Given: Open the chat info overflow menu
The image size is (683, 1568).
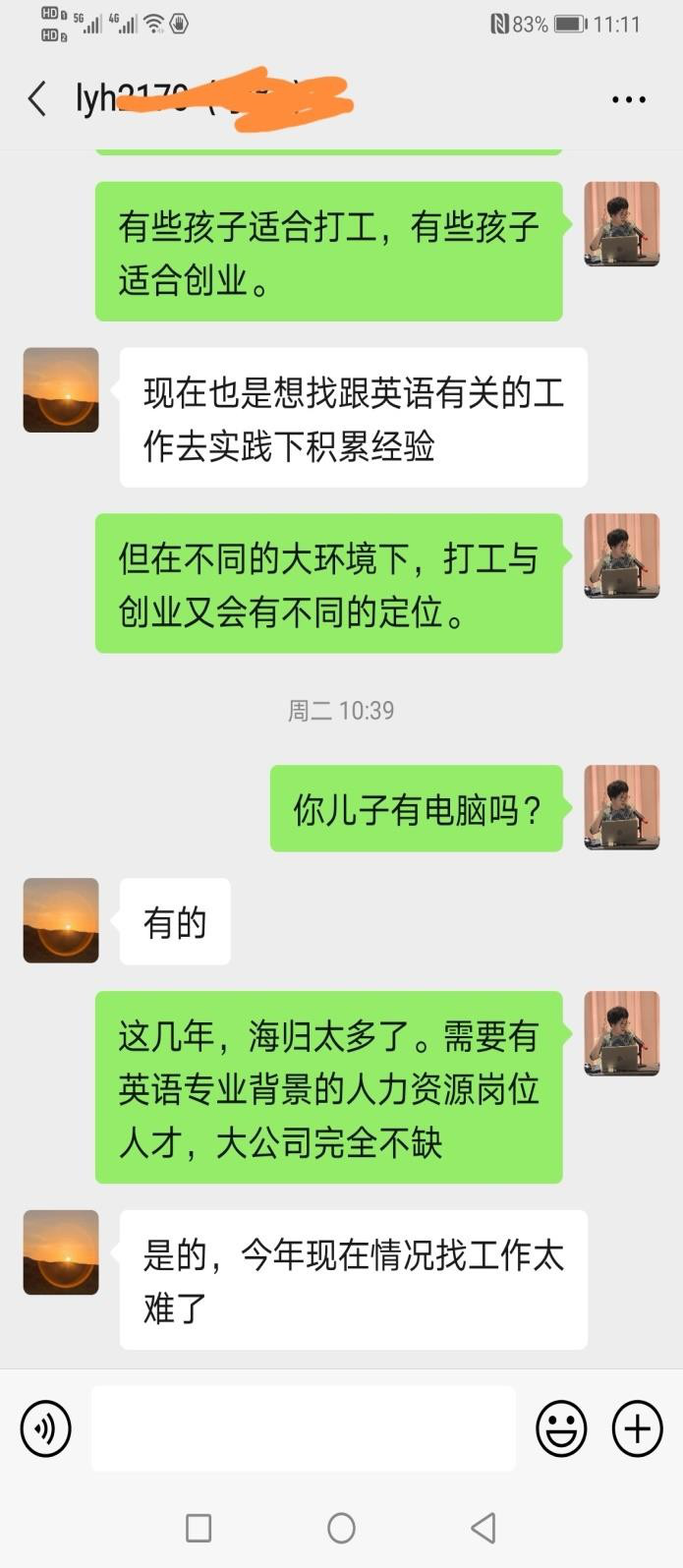Looking at the screenshot, I should pos(628,99).
